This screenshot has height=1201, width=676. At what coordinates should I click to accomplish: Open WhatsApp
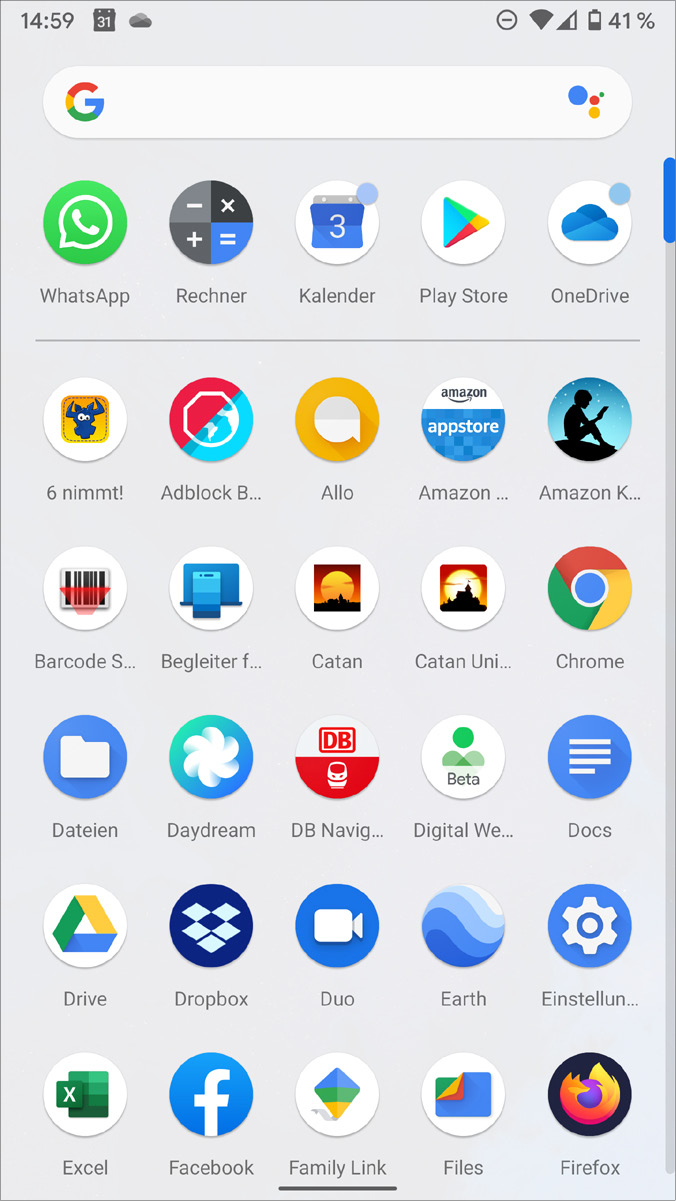(85, 223)
